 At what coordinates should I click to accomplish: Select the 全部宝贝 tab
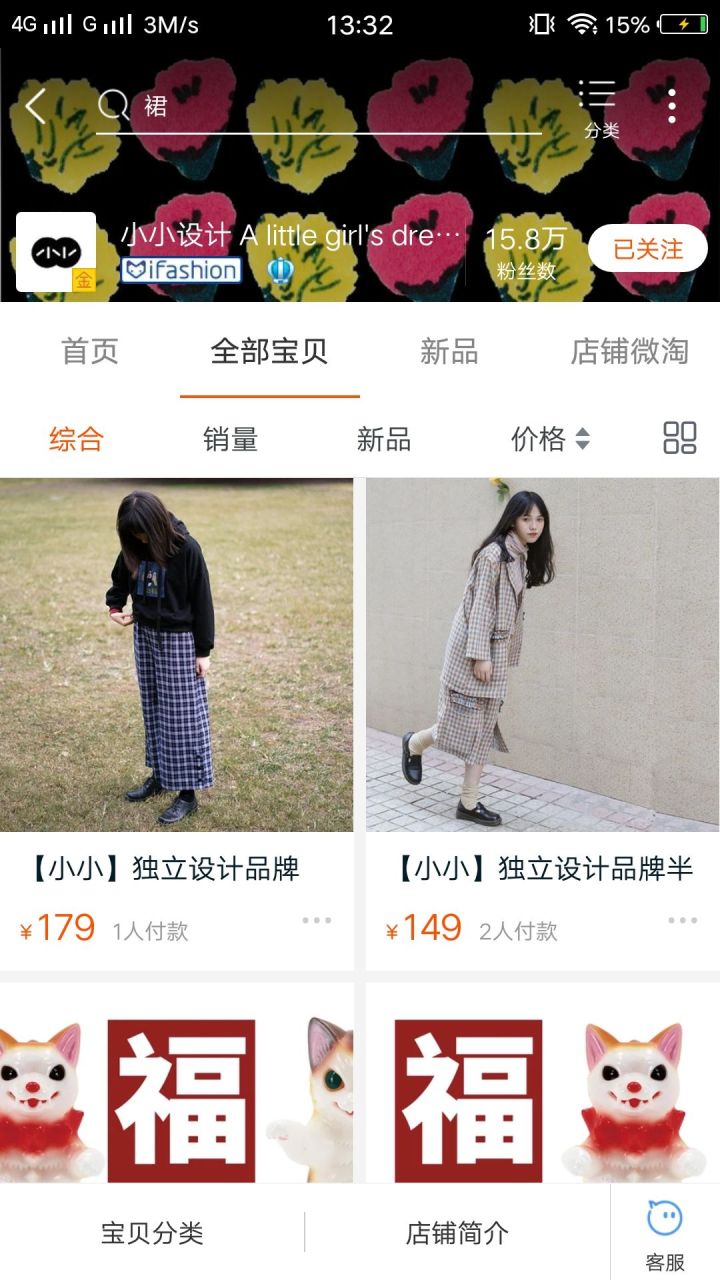(269, 352)
